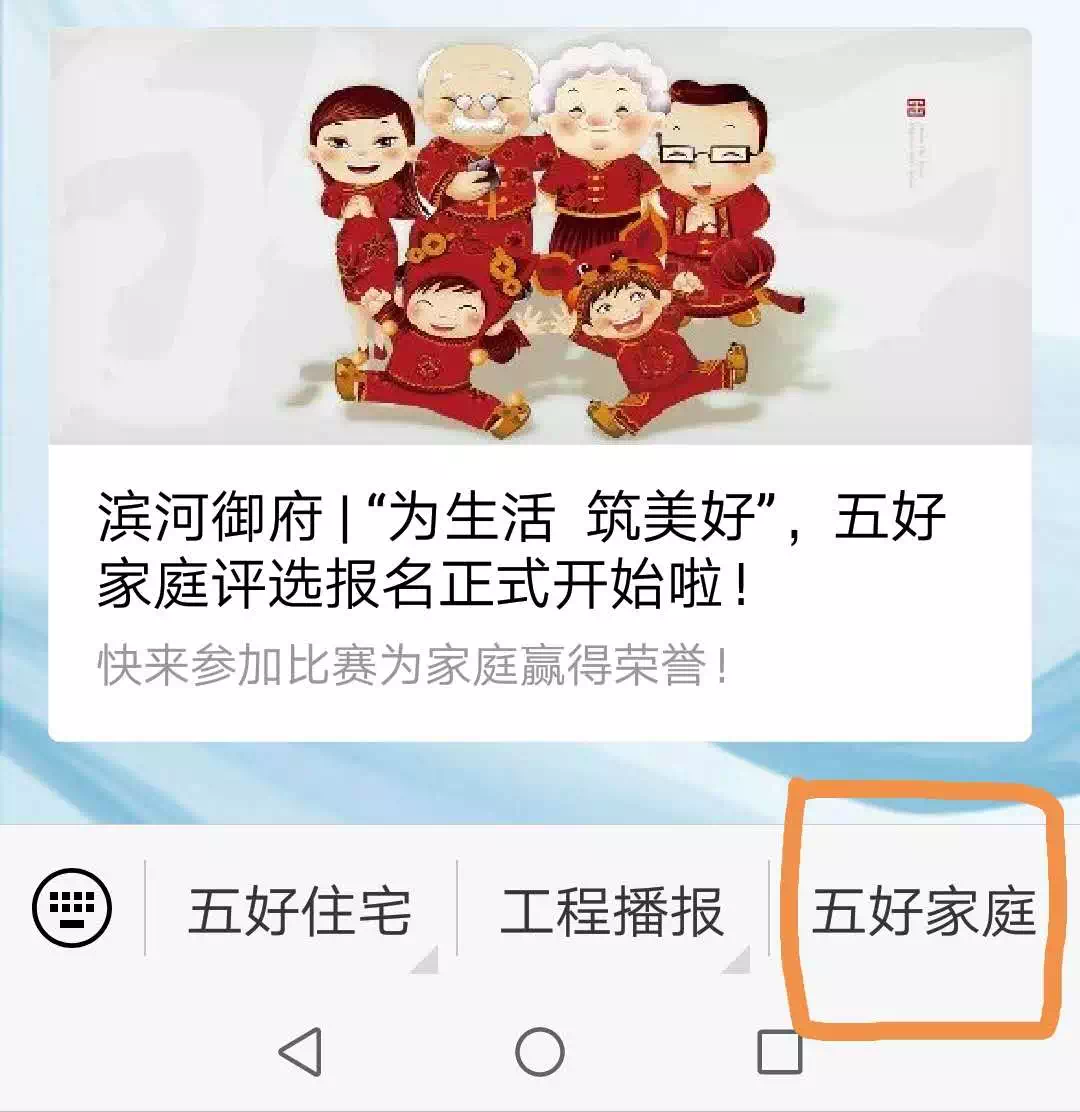The height and width of the screenshot is (1112, 1080).
Task: Open the recent apps view
Action: 779,1052
